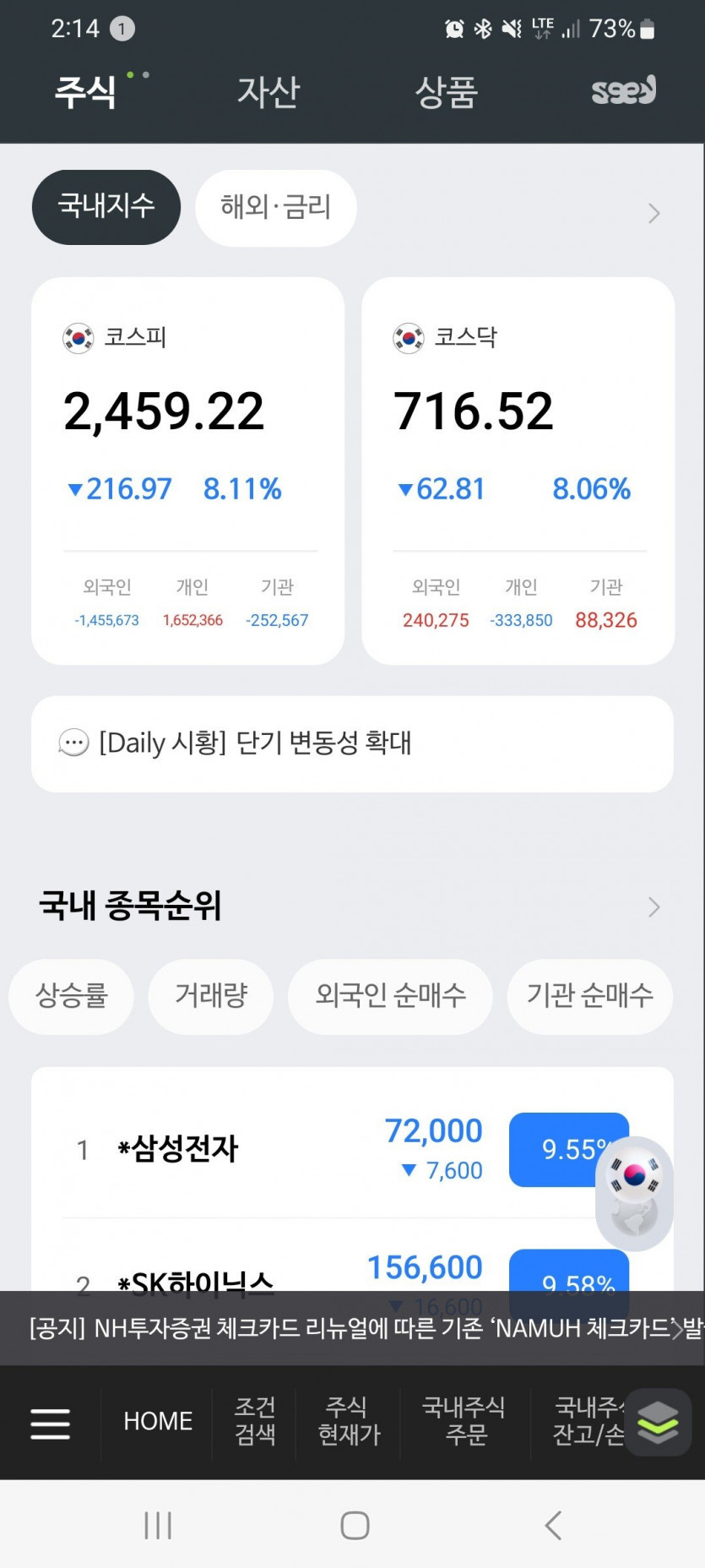Select the 국내지수 chip
Image resolution: width=705 pixels, height=1568 pixels.
click(x=106, y=207)
